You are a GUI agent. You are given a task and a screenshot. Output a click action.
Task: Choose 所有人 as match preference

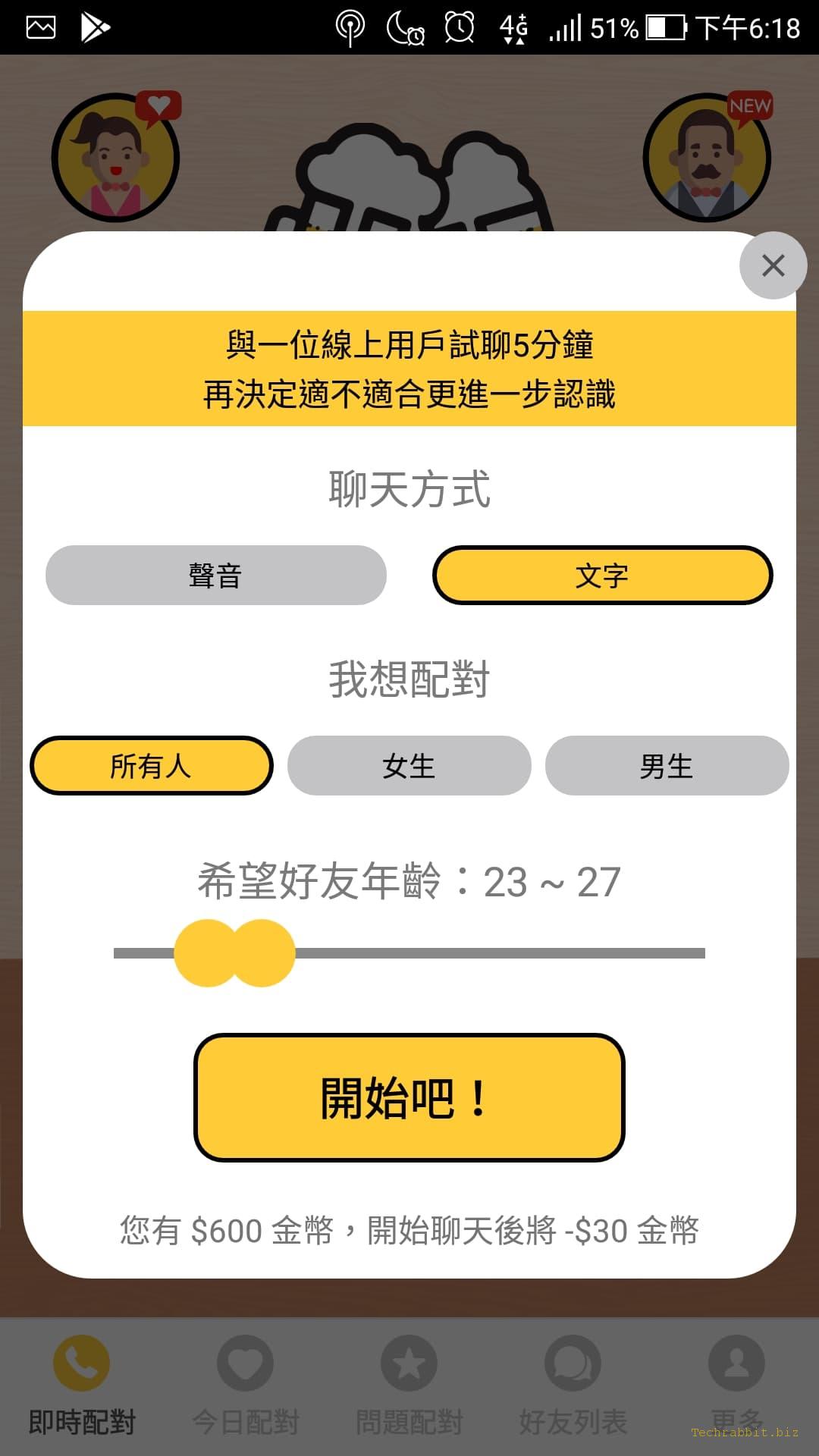151,765
